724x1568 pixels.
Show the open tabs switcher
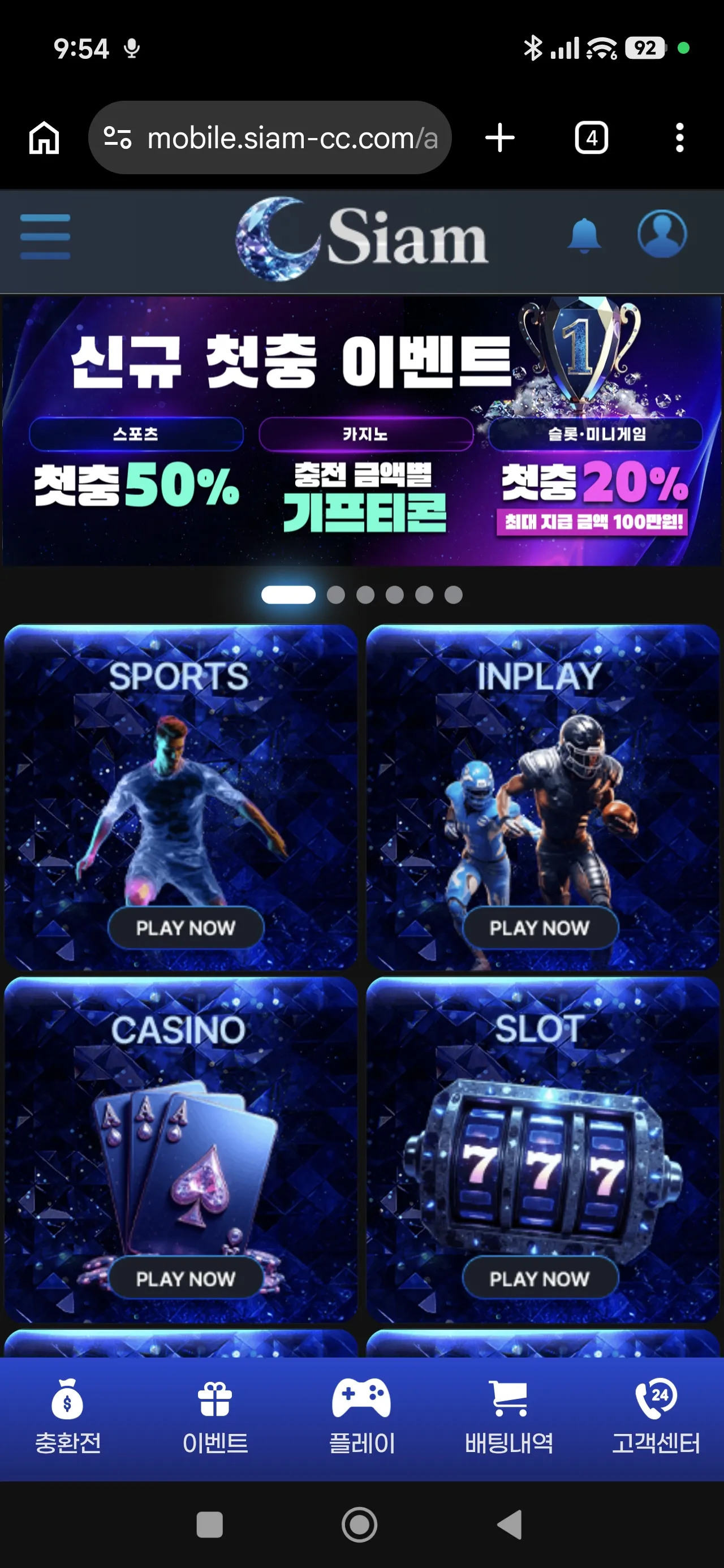click(591, 137)
